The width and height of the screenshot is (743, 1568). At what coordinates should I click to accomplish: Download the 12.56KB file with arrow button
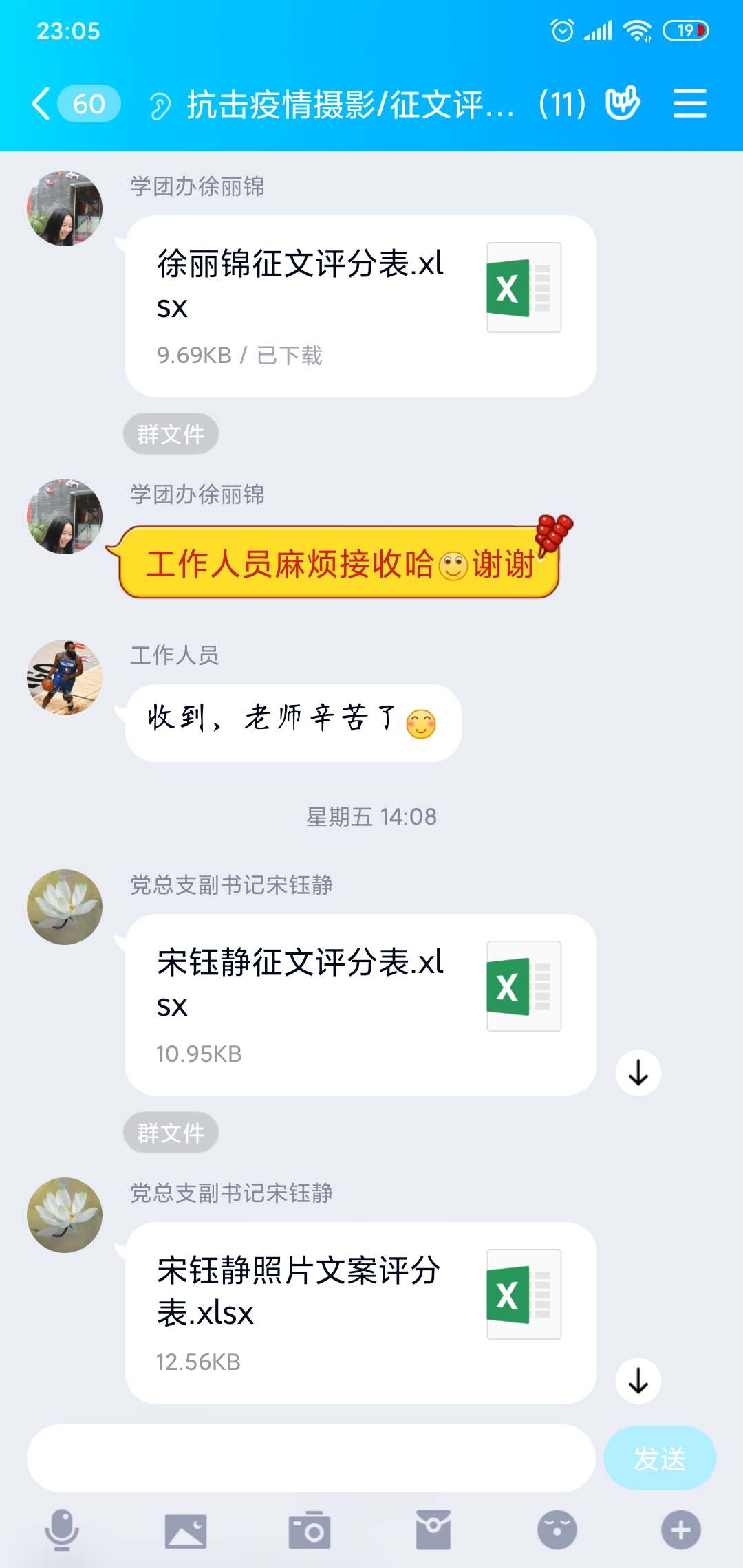(638, 1381)
